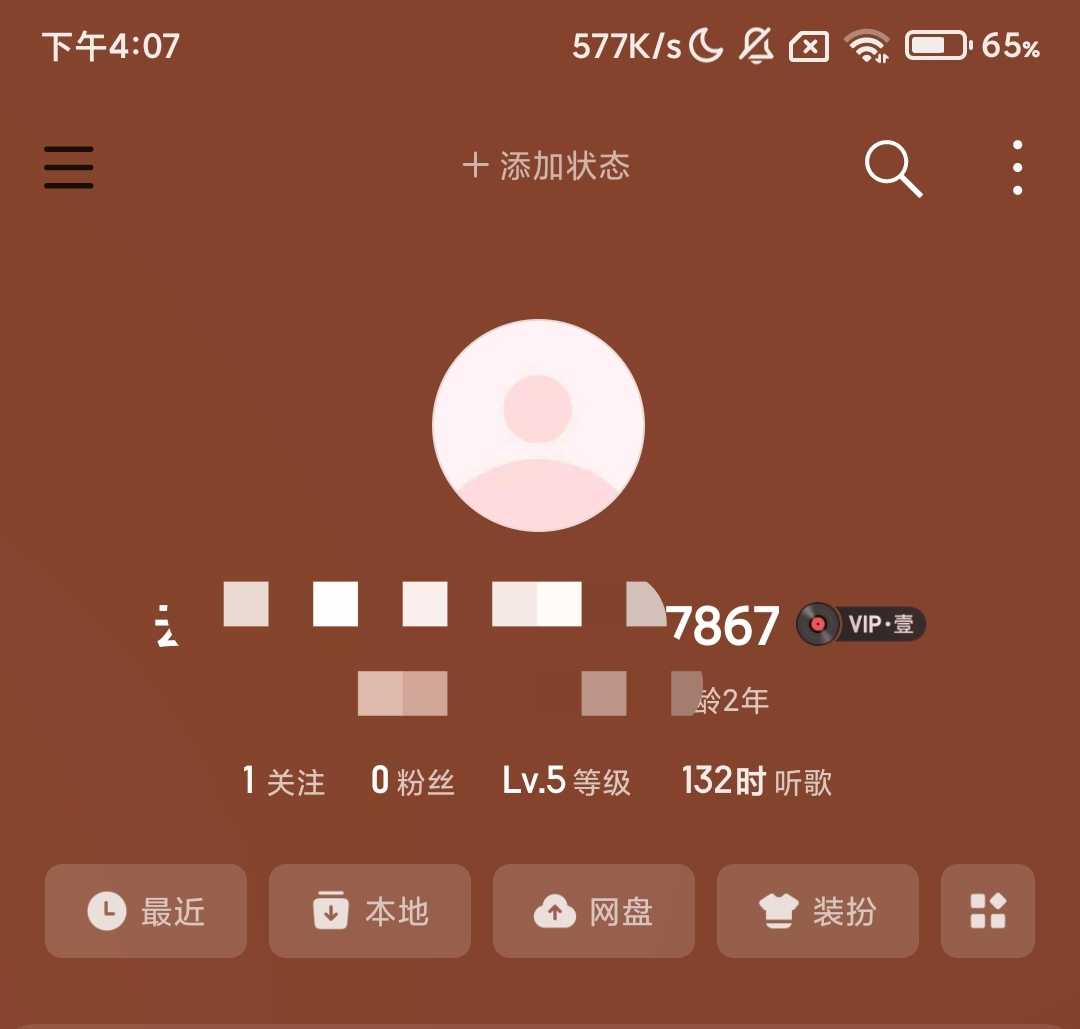View the 关注 following list
The width and height of the screenshot is (1080, 1029).
pos(284,781)
